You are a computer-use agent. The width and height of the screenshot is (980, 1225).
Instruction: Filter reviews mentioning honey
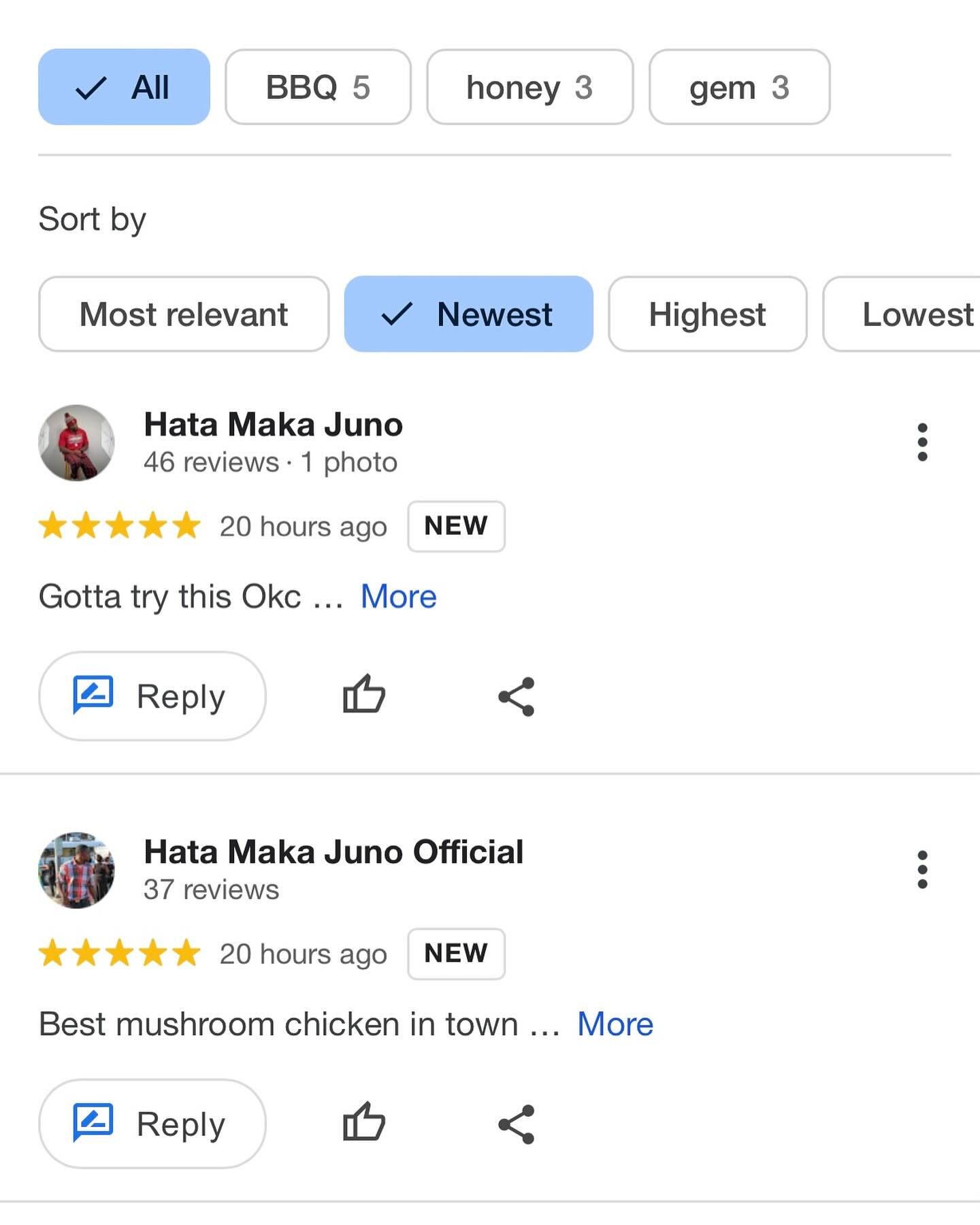[x=529, y=87]
